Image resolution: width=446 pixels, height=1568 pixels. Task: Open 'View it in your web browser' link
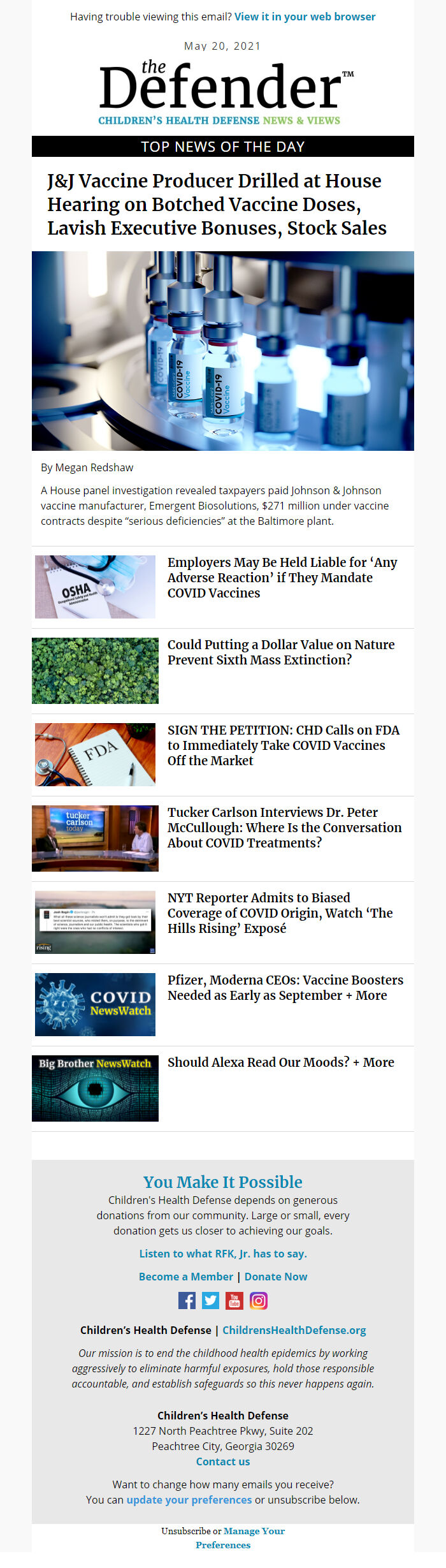305,17
